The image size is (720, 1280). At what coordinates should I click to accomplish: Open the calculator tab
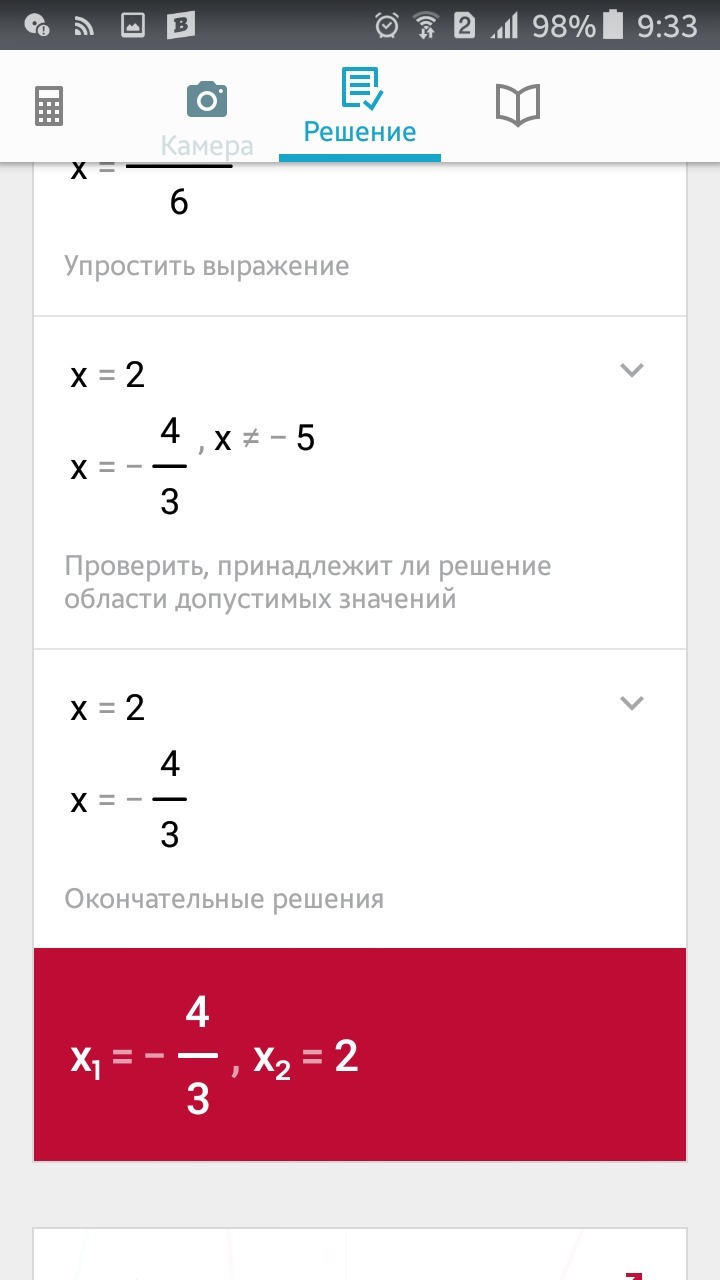click(x=49, y=106)
